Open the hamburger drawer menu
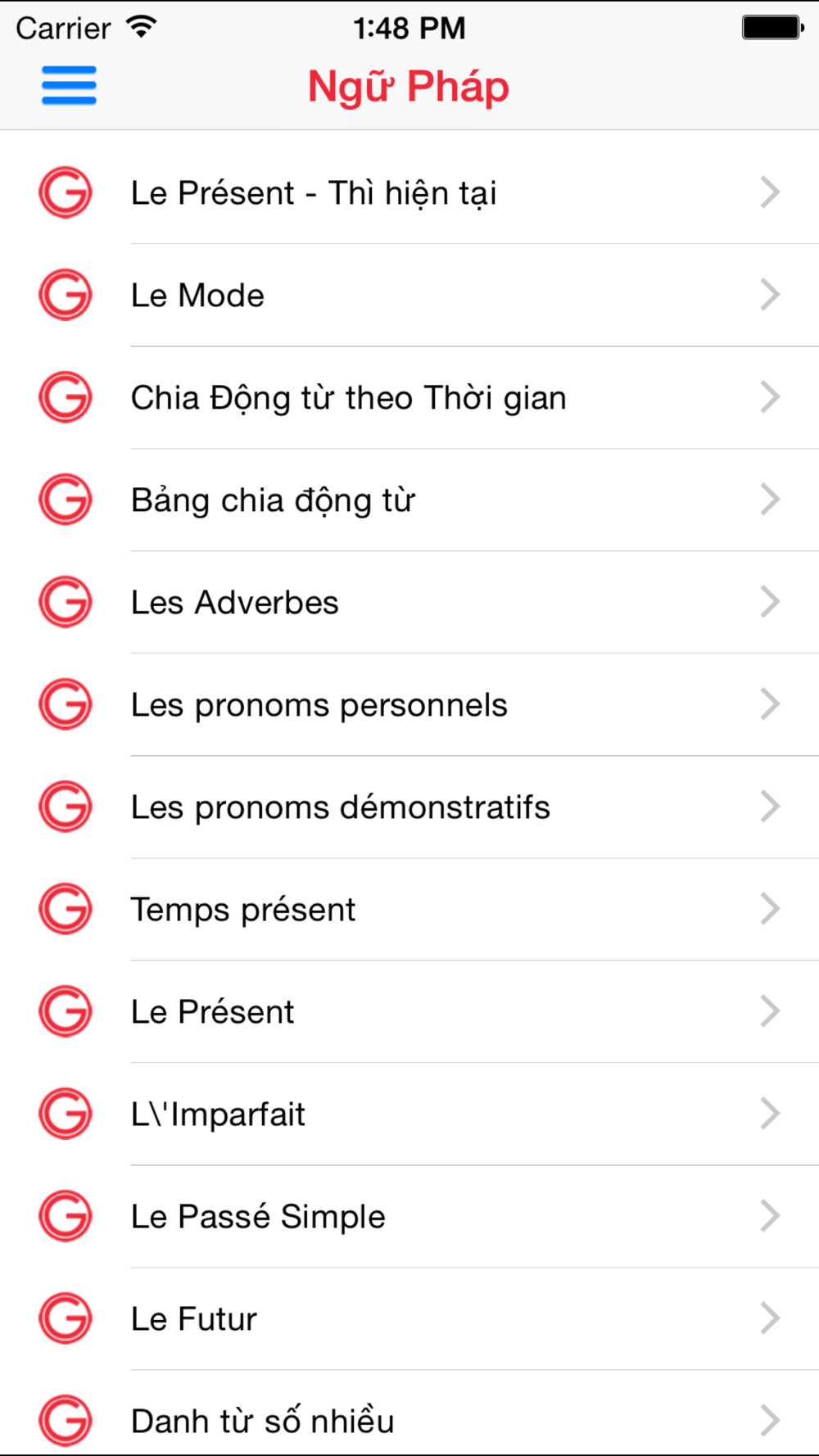The width and height of the screenshot is (819, 1456). 69,86
